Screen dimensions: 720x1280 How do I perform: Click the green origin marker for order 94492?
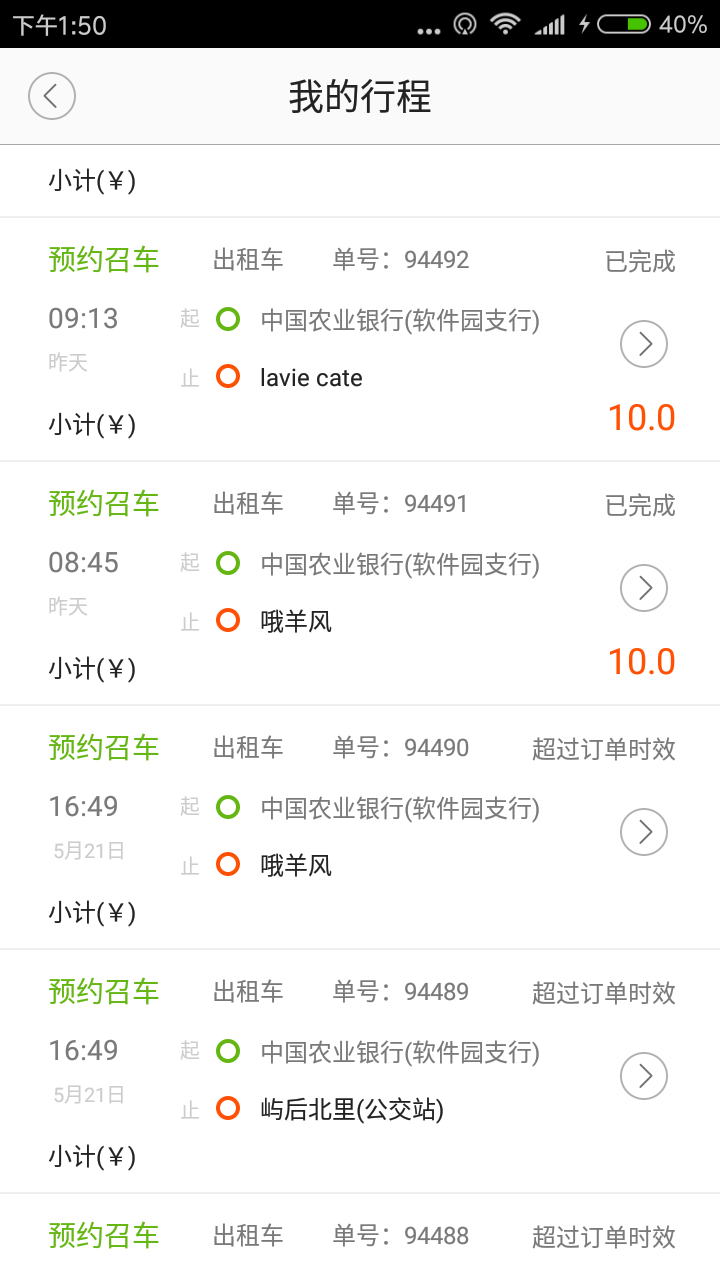[x=229, y=318]
